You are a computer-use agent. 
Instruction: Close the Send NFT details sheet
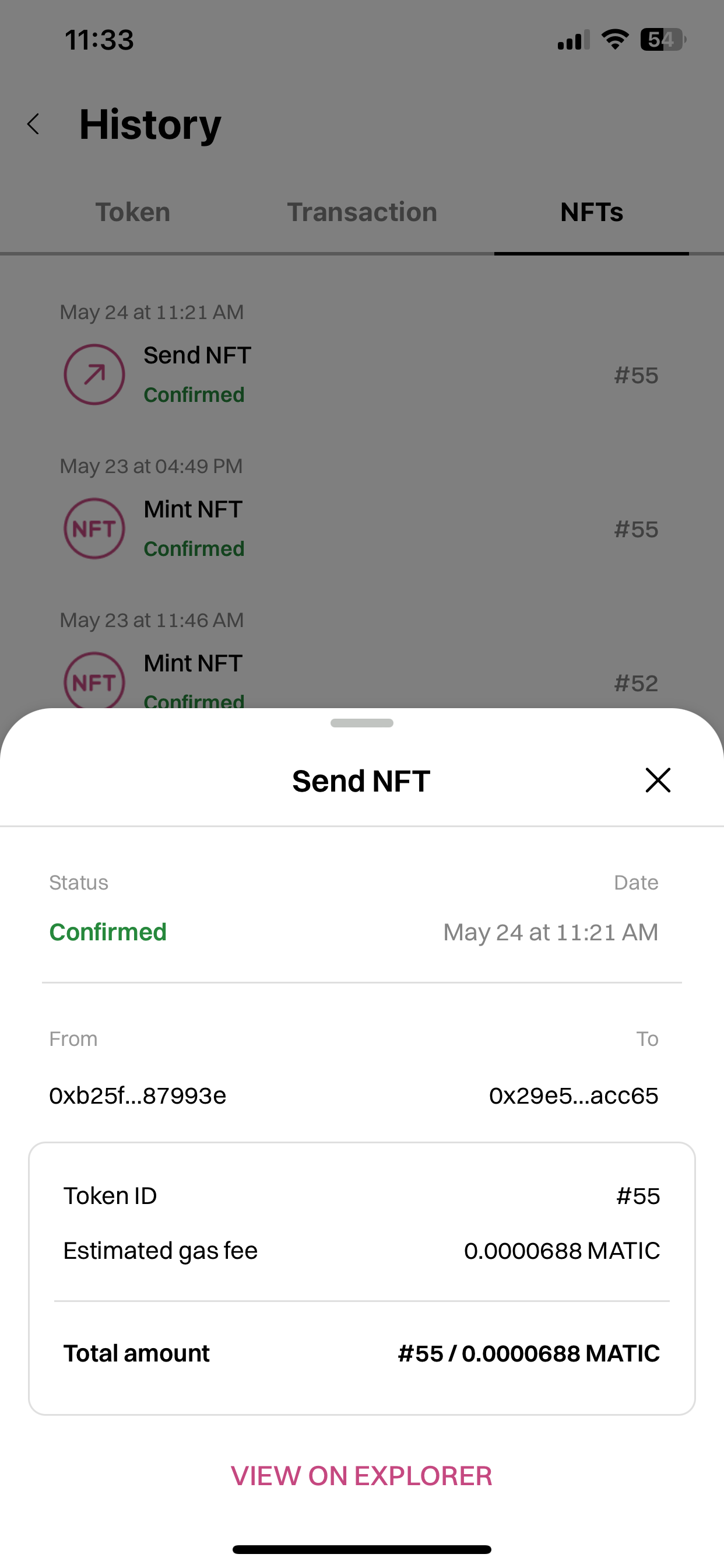pyautogui.click(x=657, y=780)
